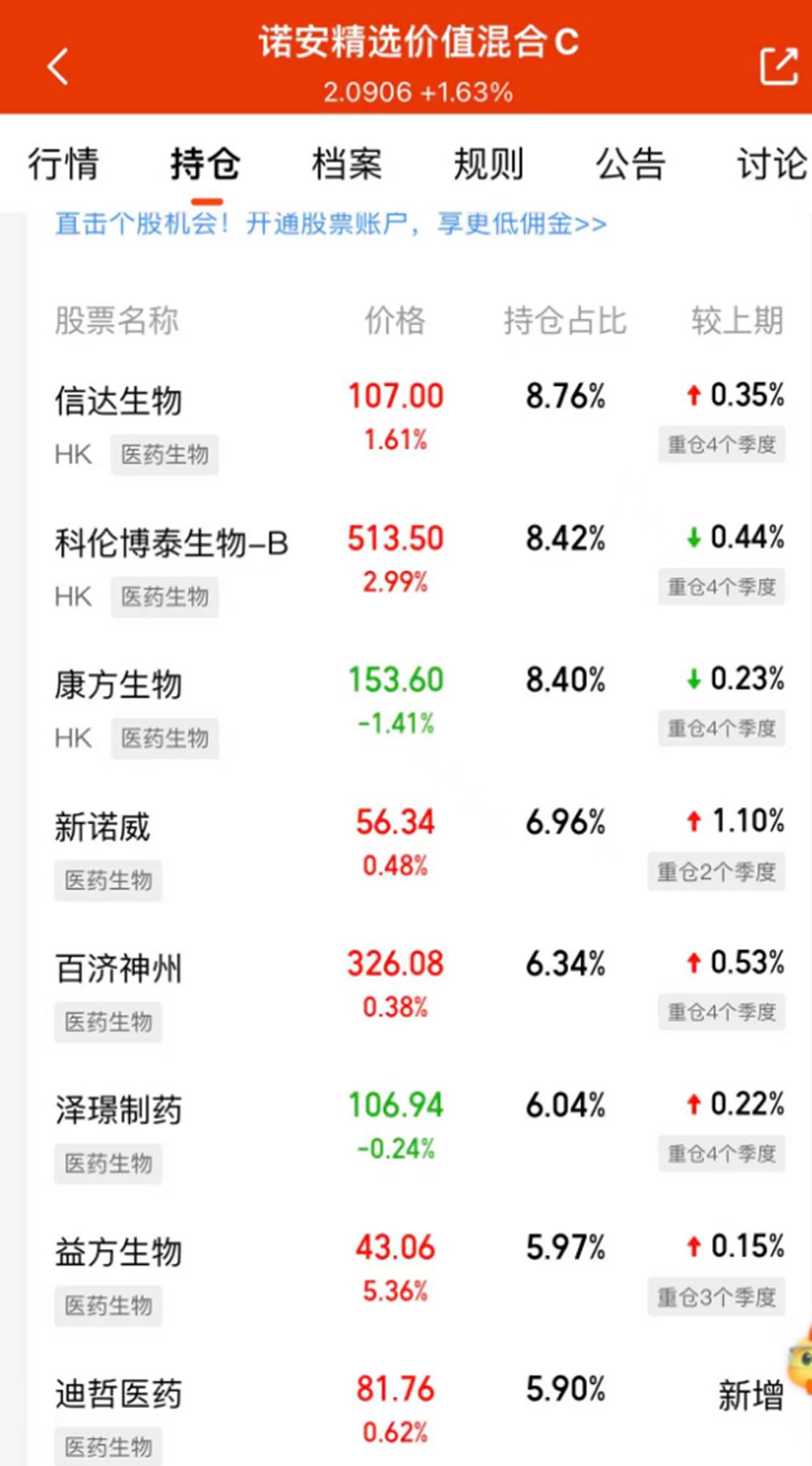Select the 新诺威 stock row
Screen dimensions: 812x1466
pos(103,827)
